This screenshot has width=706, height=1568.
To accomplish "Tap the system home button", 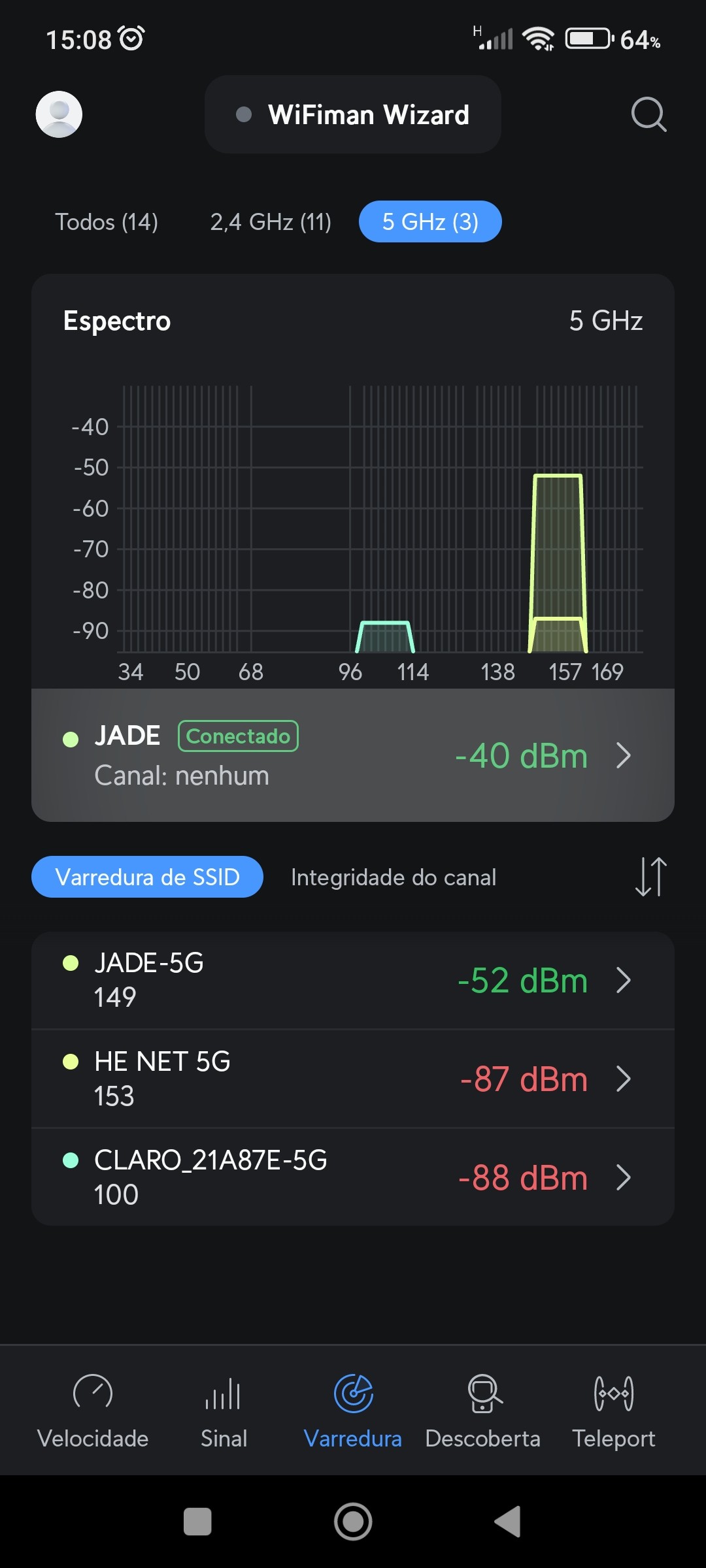I will click(x=353, y=1522).
